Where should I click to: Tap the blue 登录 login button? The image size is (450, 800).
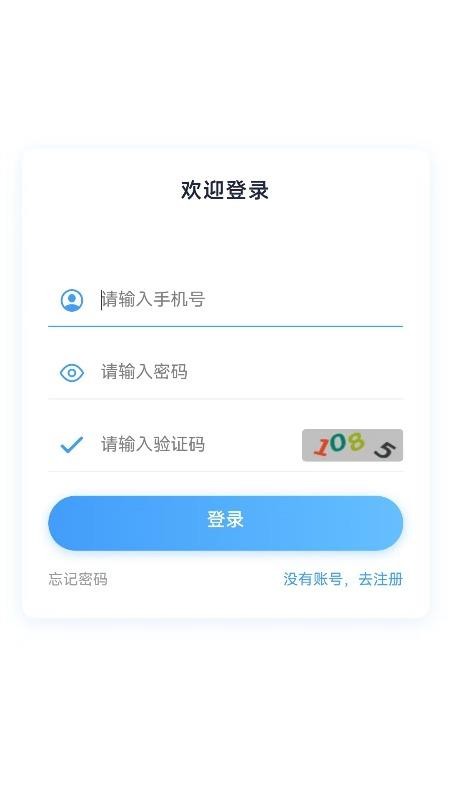tap(226, 522)
